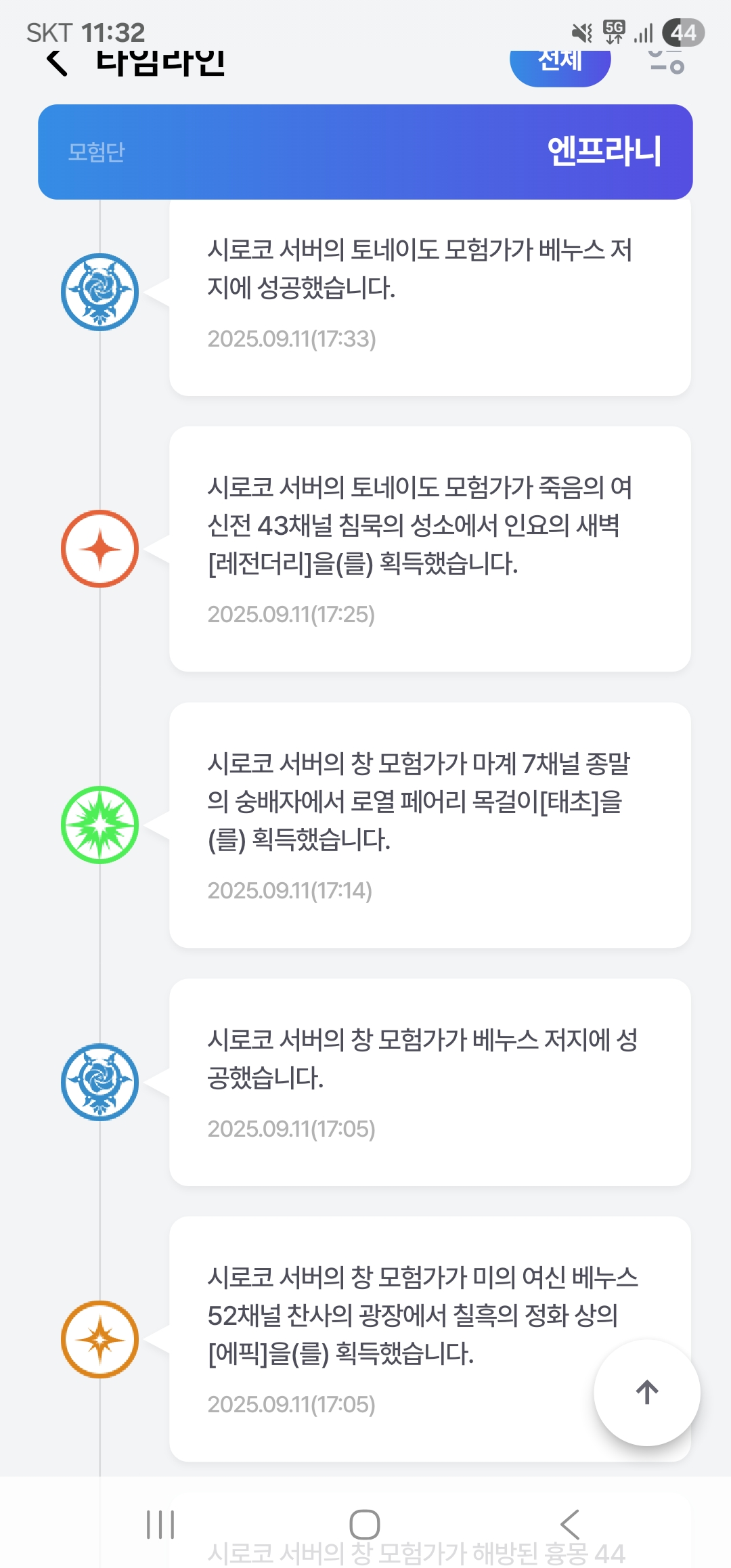Open recent apps from navigation bar

[x=160, y=1525]
